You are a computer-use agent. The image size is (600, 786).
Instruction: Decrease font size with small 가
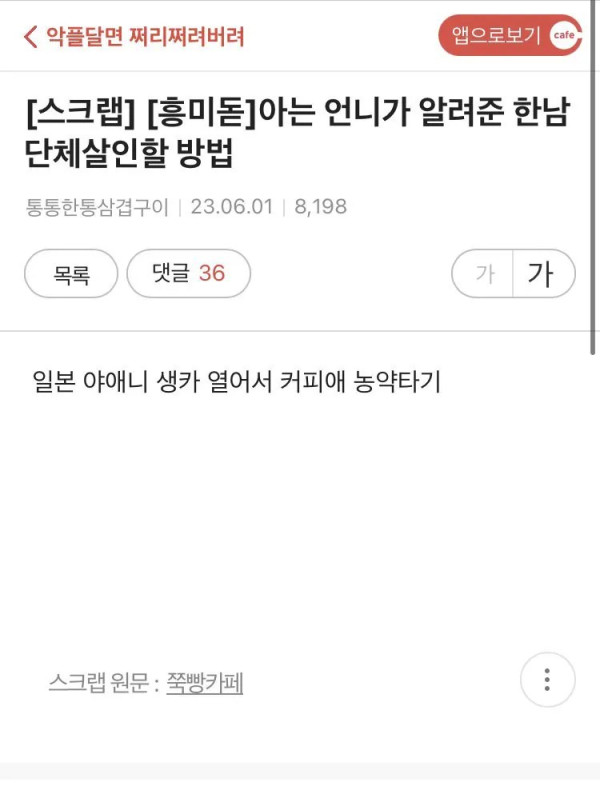484,273
